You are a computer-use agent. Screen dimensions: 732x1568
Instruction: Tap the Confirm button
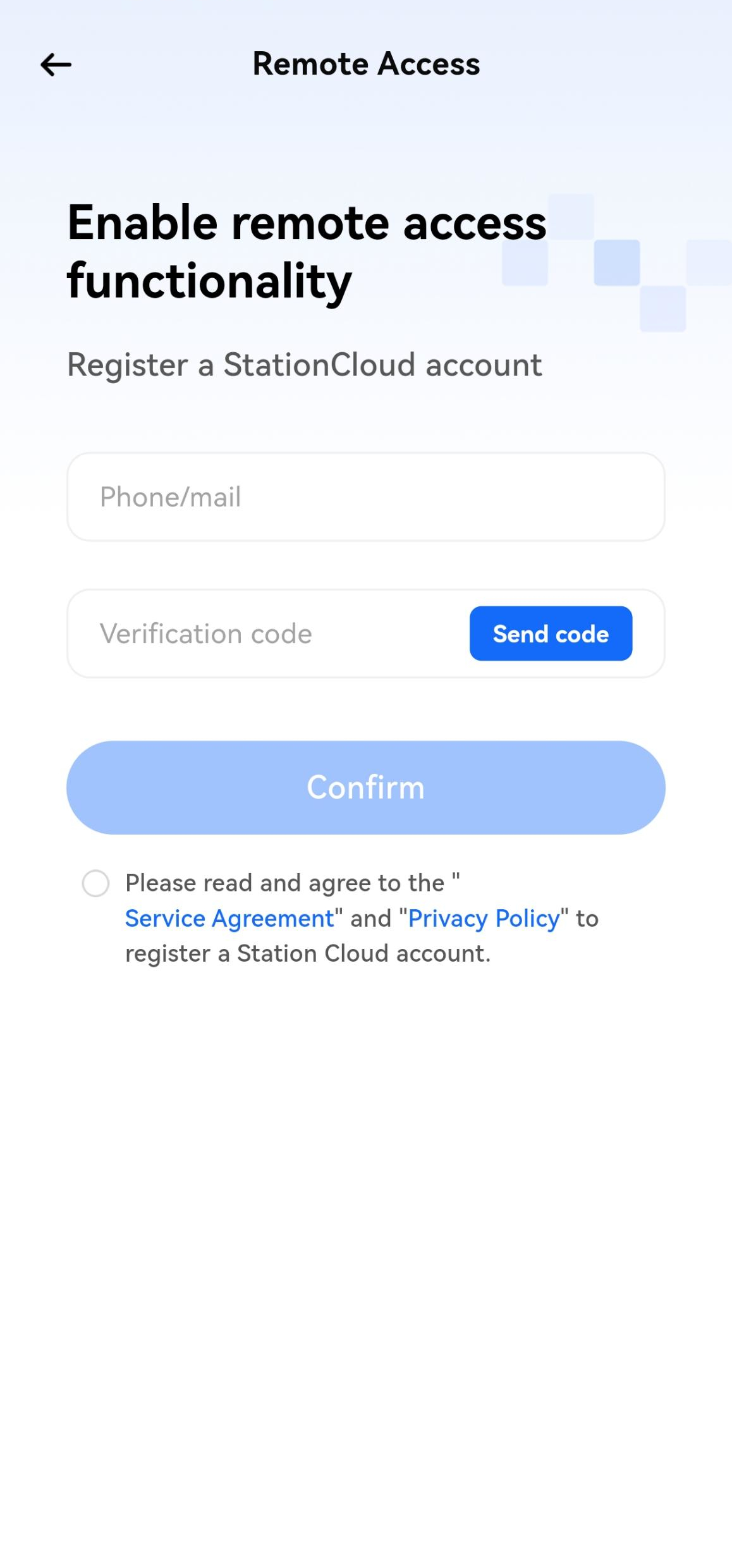tap(365, 787)
